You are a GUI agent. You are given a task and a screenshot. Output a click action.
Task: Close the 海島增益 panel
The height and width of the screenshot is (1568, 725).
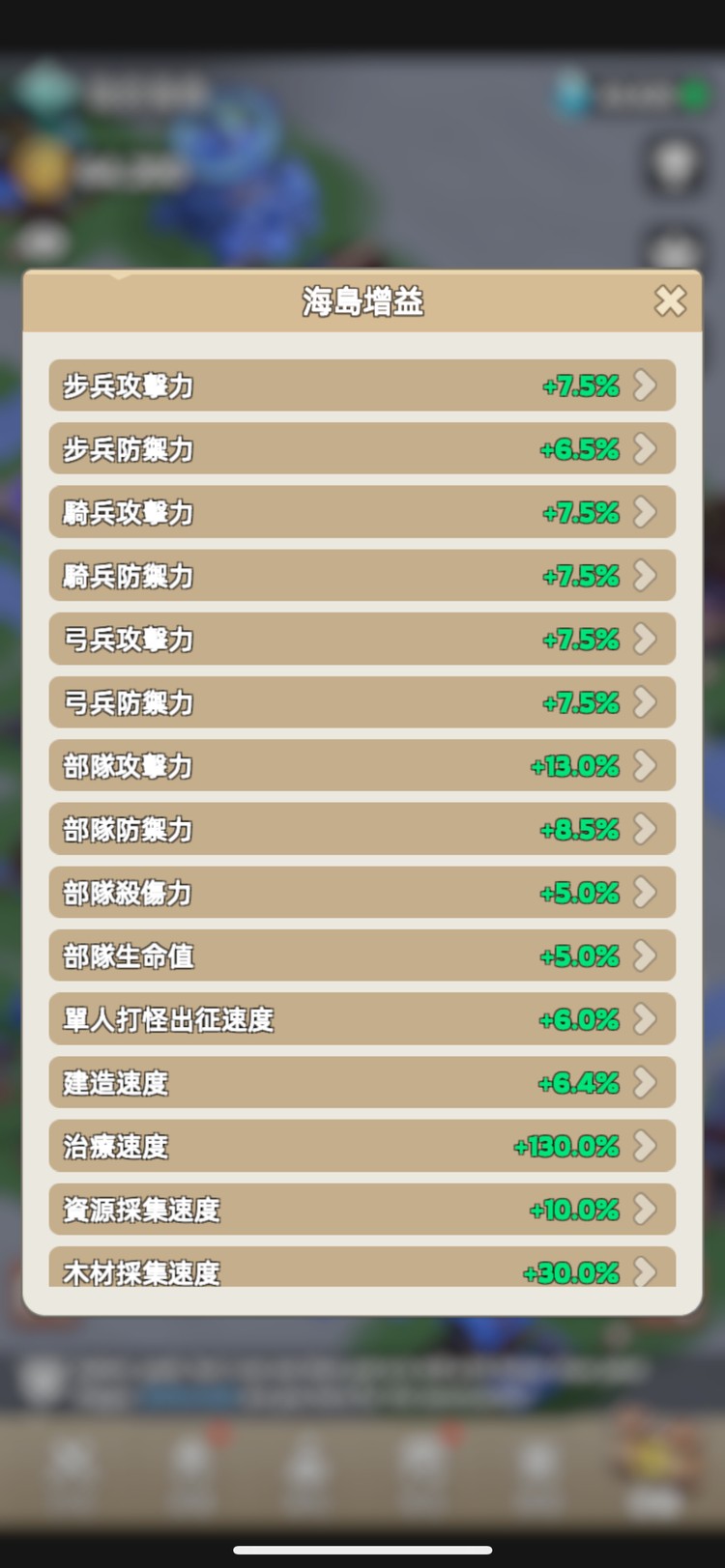click(670, 301)
